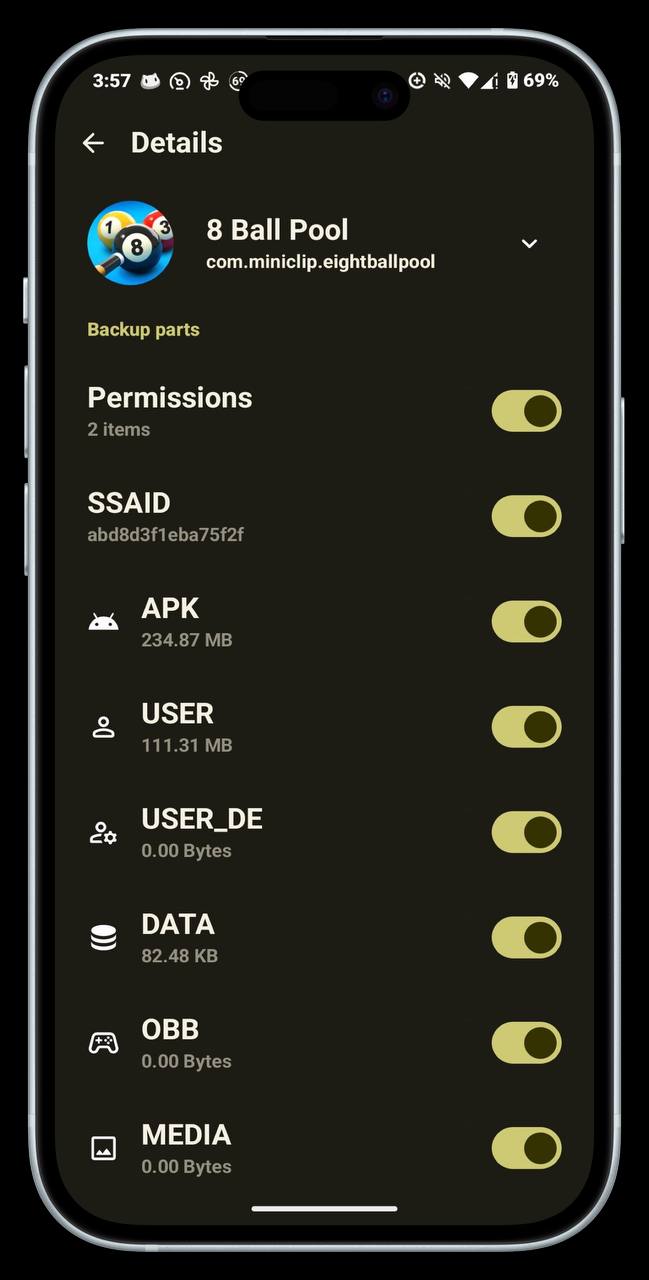Turn off the SSAID backup switch
Screen dimensions: 649x1280
pos(526,516)
